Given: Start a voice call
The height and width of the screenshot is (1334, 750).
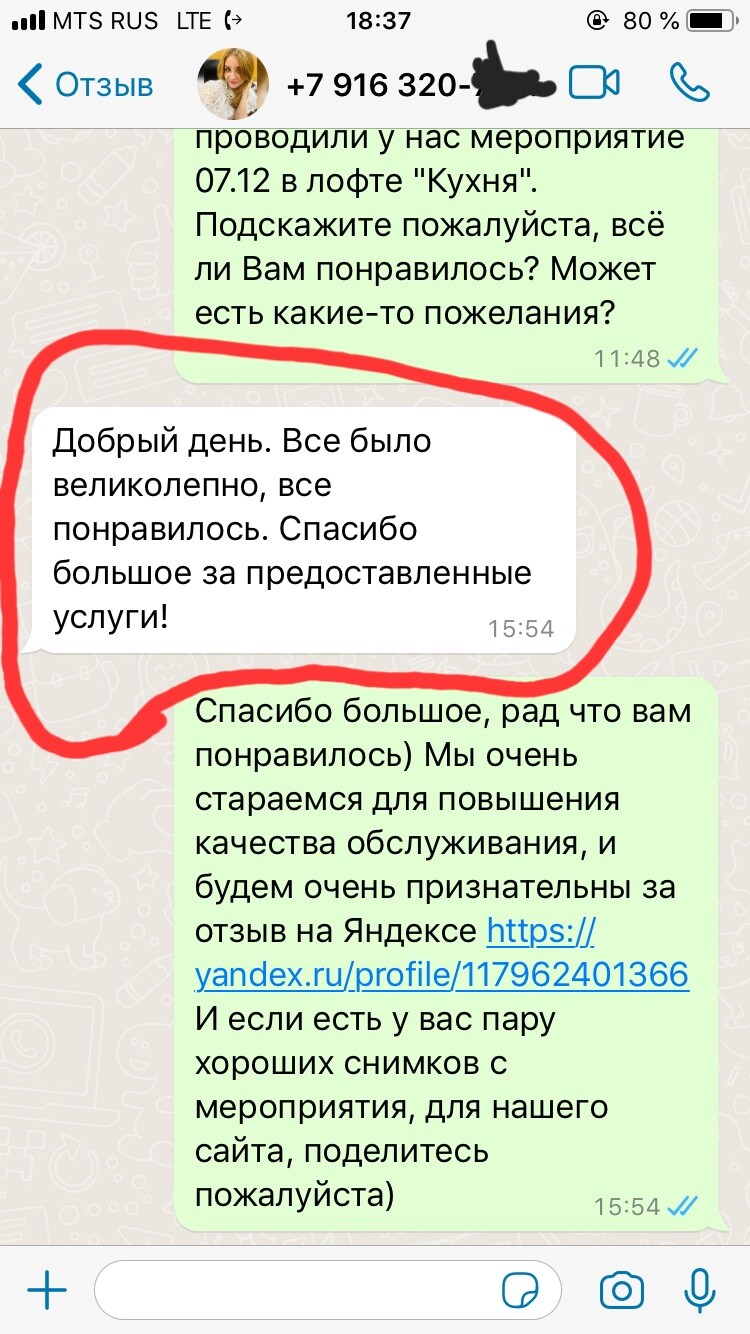Looking at the screenshot, I should pyautogui.click(x=689, y=84).
